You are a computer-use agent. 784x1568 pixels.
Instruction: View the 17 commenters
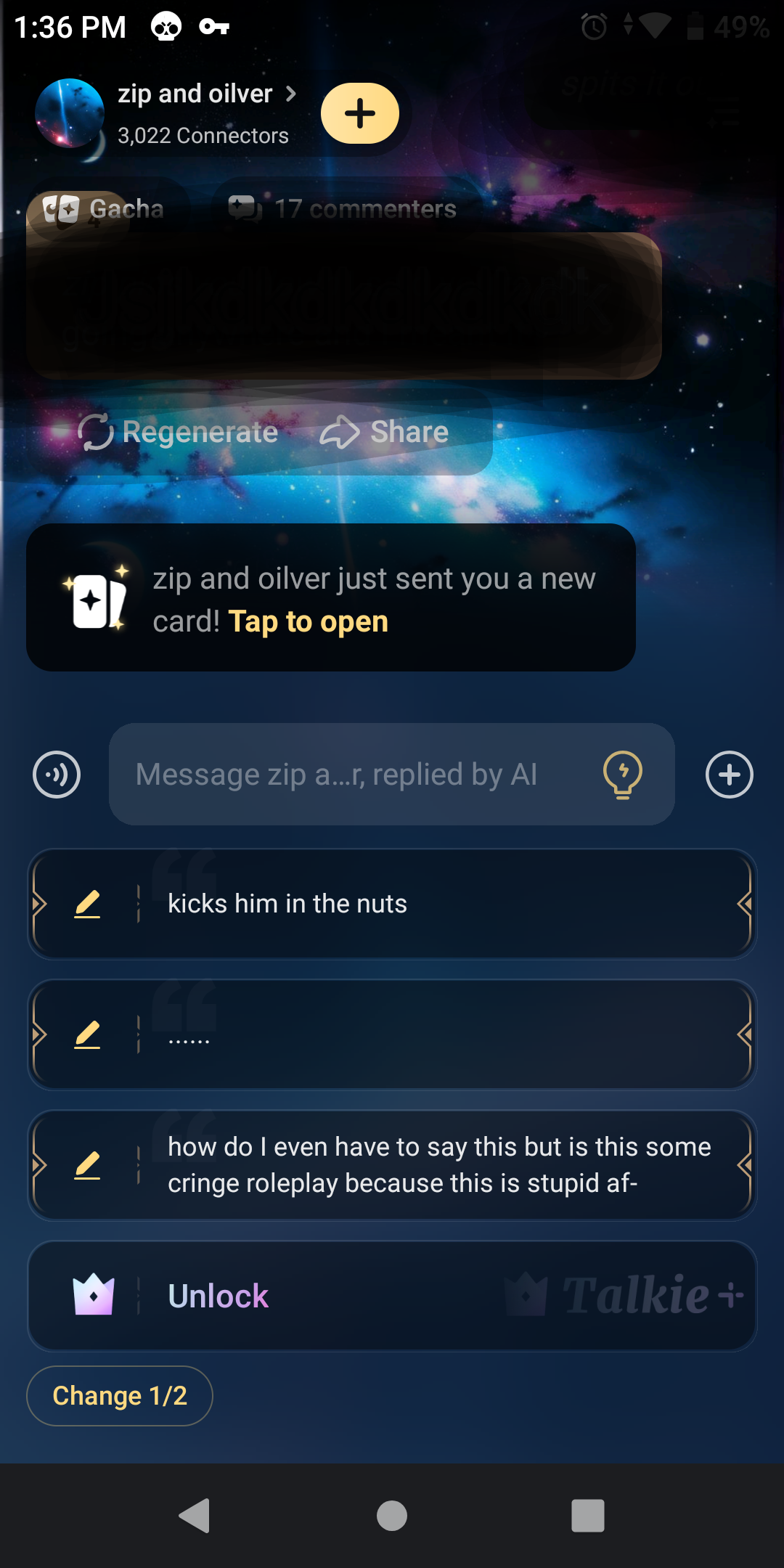[344, 209]
